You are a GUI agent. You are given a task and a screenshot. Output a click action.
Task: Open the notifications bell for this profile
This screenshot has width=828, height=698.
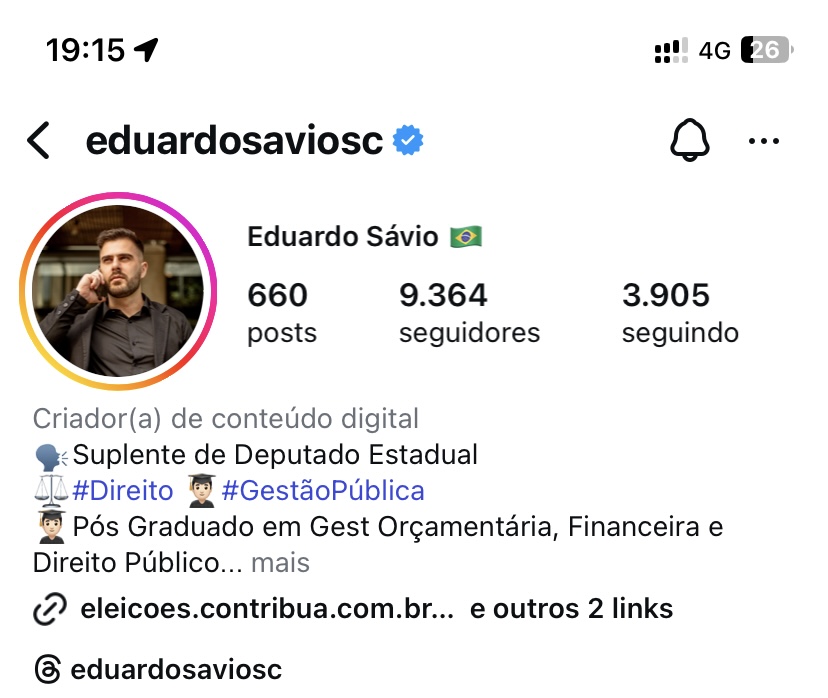pyautogui.click(x=689, y=141)
